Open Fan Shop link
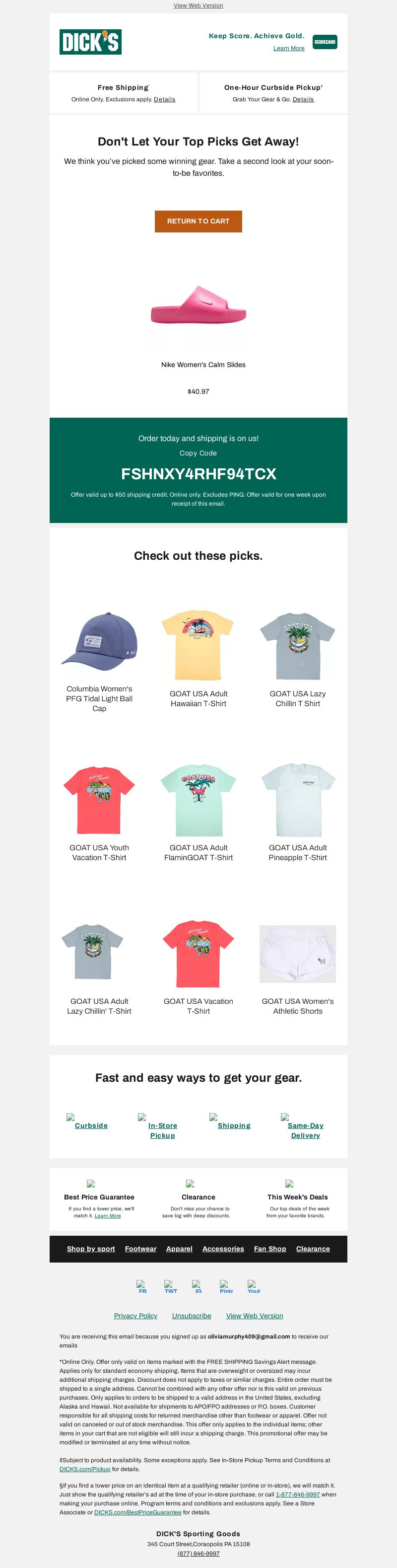Image resolution: width=397 pixels, height=1568 pixels. 270,1249
